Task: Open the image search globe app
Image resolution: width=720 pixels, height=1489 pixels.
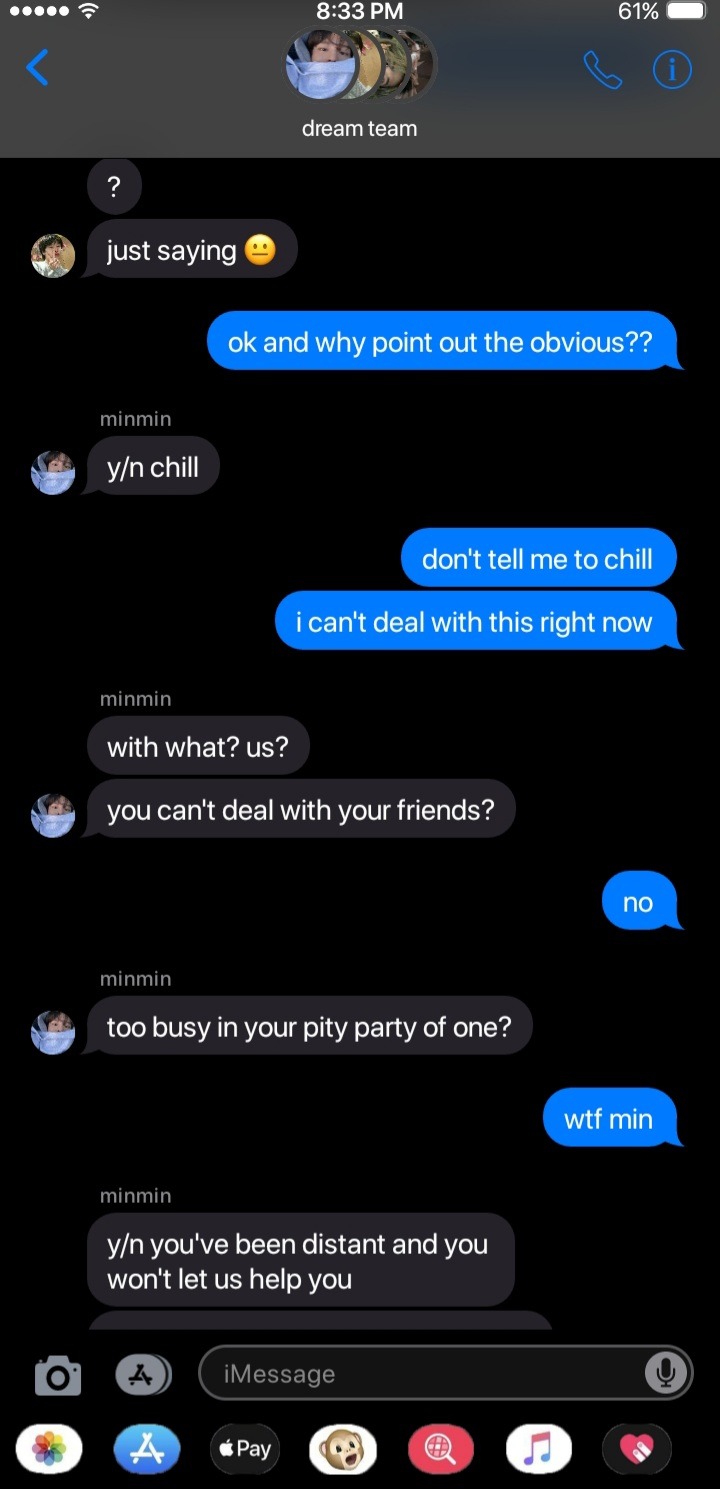Action: pos(441,1448)
